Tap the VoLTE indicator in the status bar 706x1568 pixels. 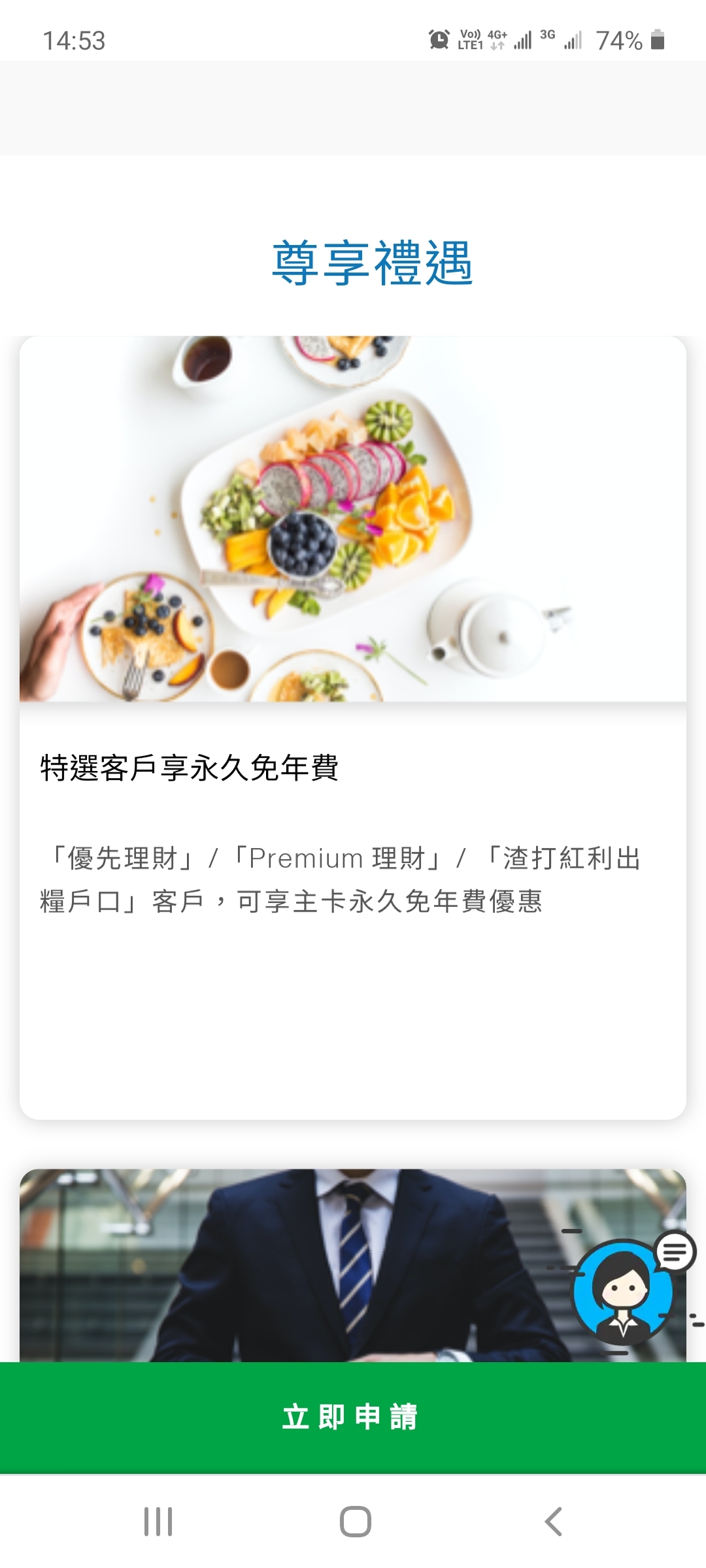pyautogui.click(x=472, y=37)
